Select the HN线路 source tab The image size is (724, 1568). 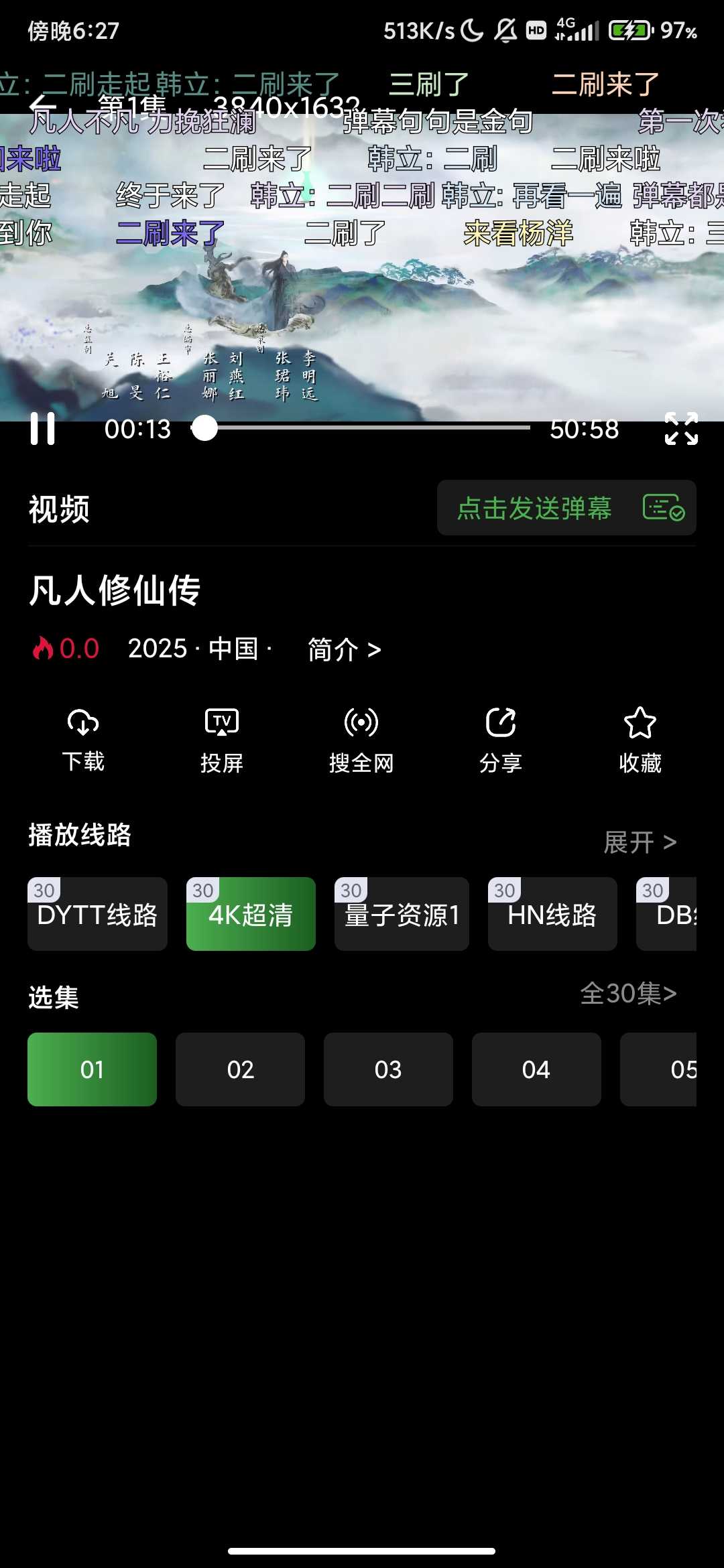coord(552,915)
